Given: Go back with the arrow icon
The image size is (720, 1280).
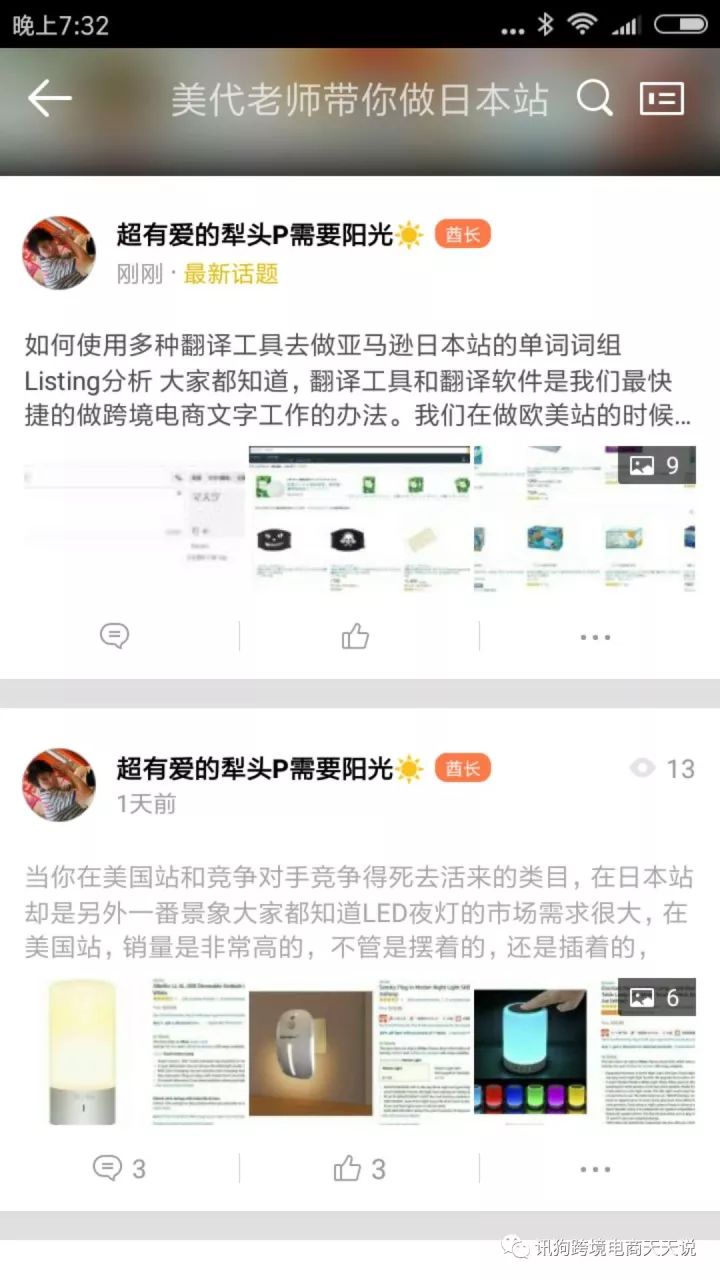Looking at the screenshot, I should 50,98.
